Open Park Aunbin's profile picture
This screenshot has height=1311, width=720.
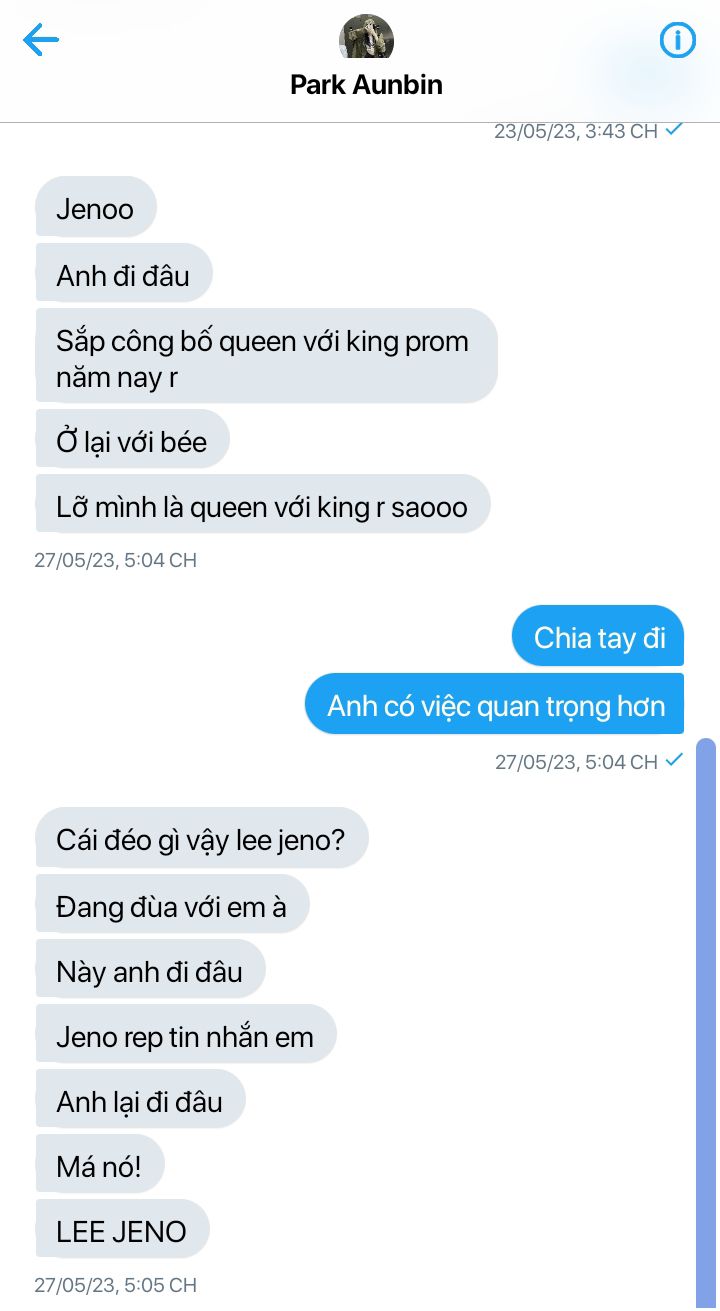366,38
